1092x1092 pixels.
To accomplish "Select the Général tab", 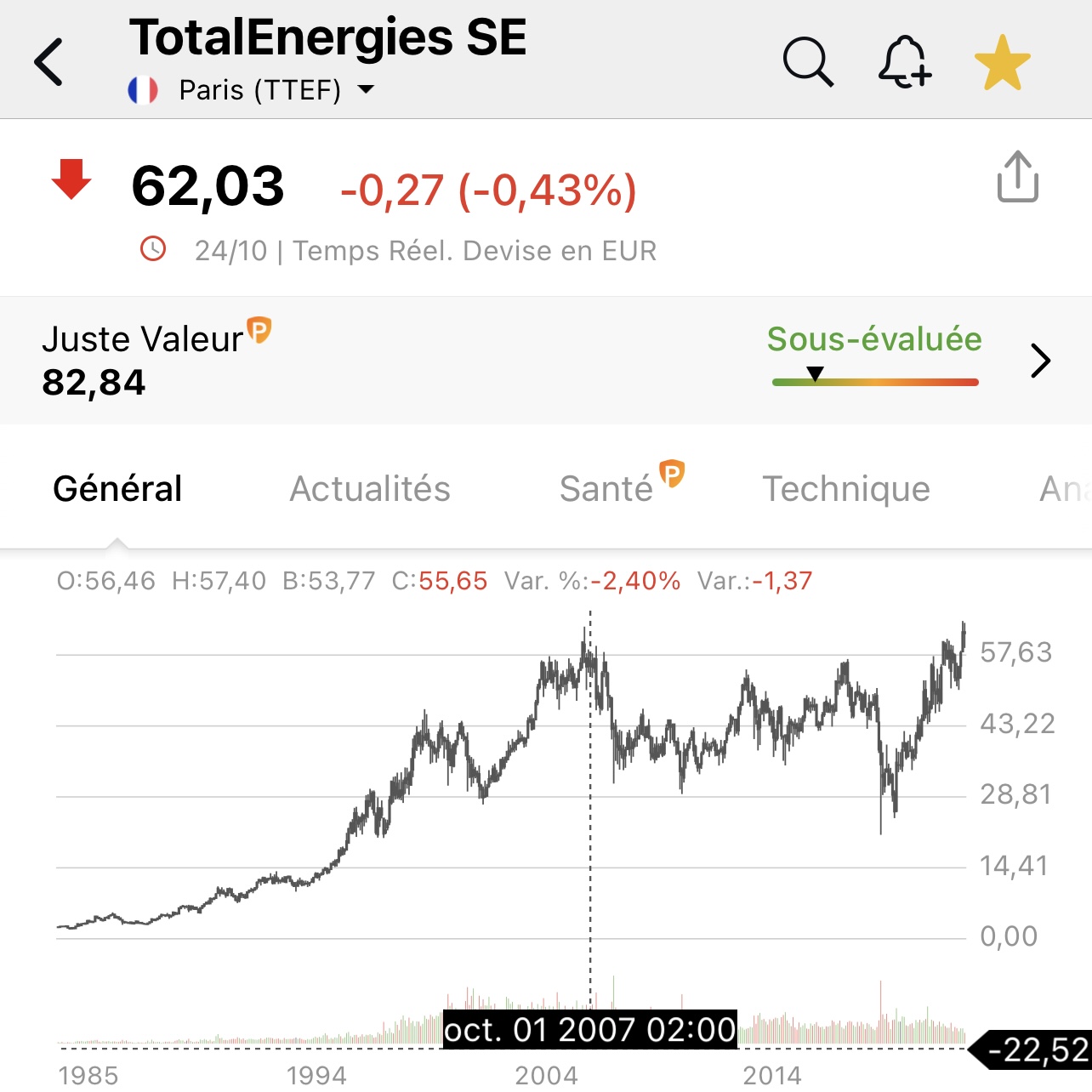I will tap(117, 489).
